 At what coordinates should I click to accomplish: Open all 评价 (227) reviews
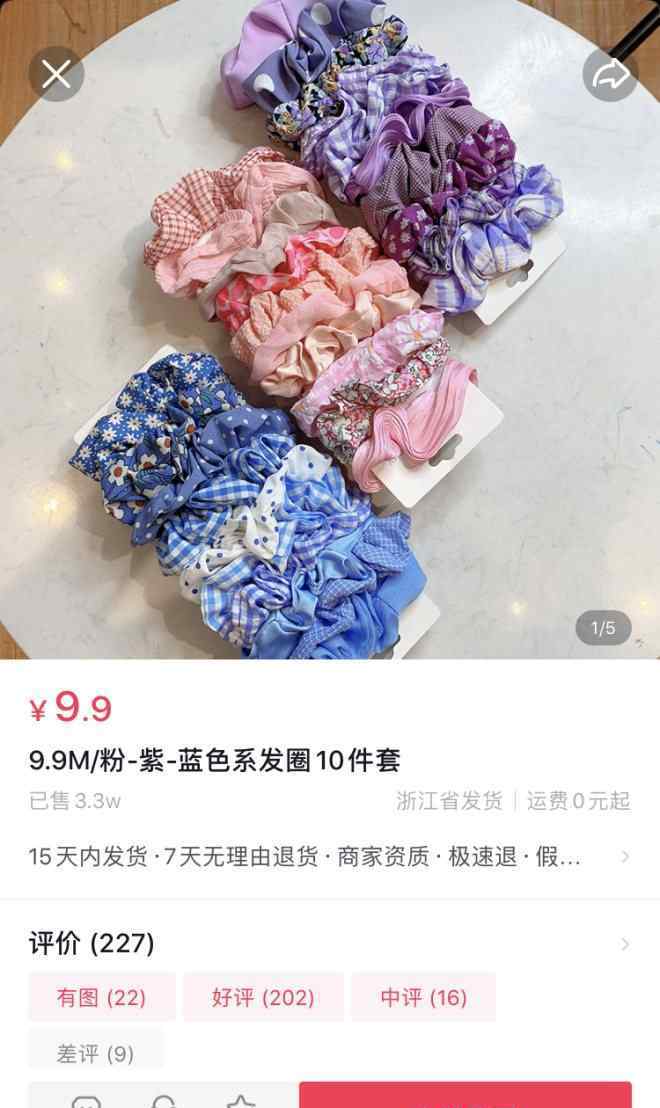(x=330, y=943)
